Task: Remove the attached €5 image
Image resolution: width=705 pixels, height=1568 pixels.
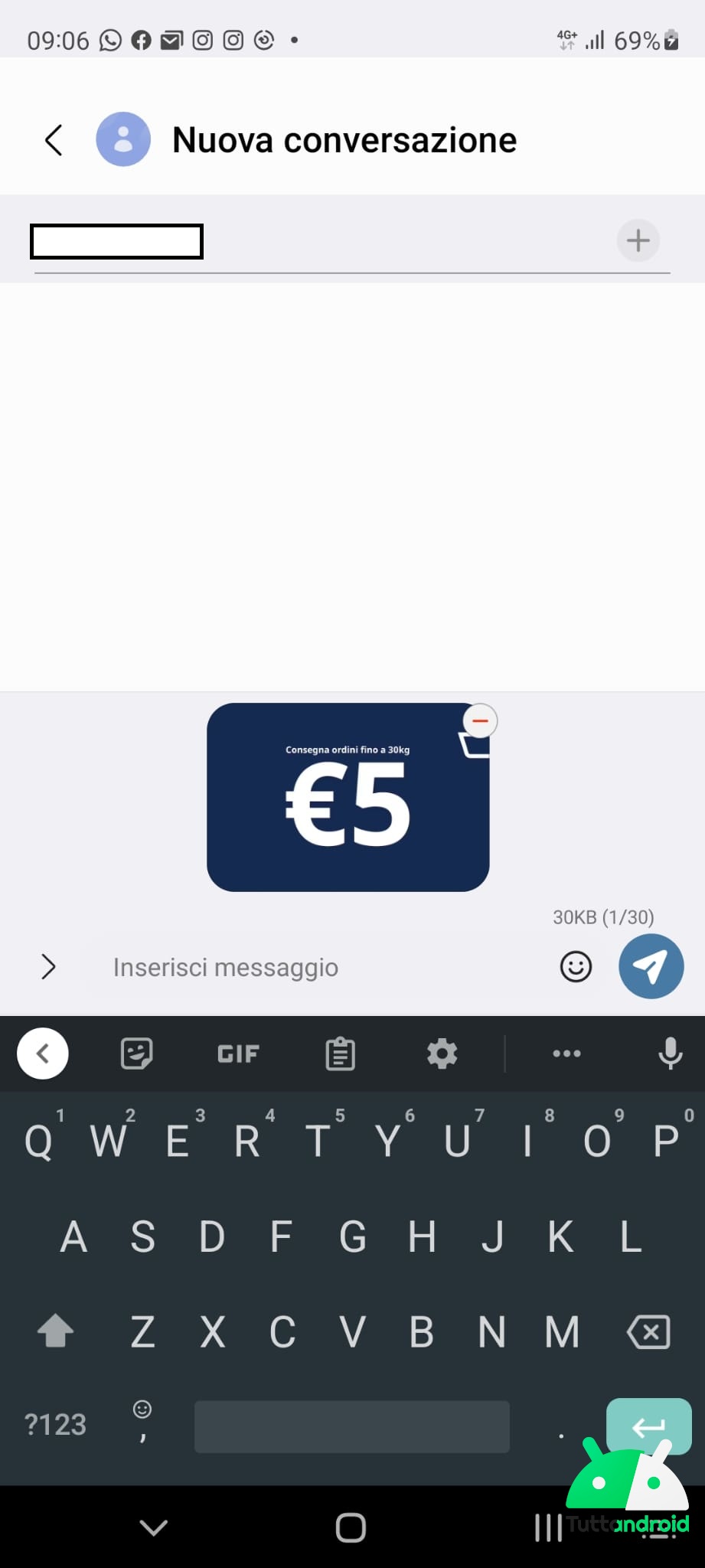Action: 480,720
